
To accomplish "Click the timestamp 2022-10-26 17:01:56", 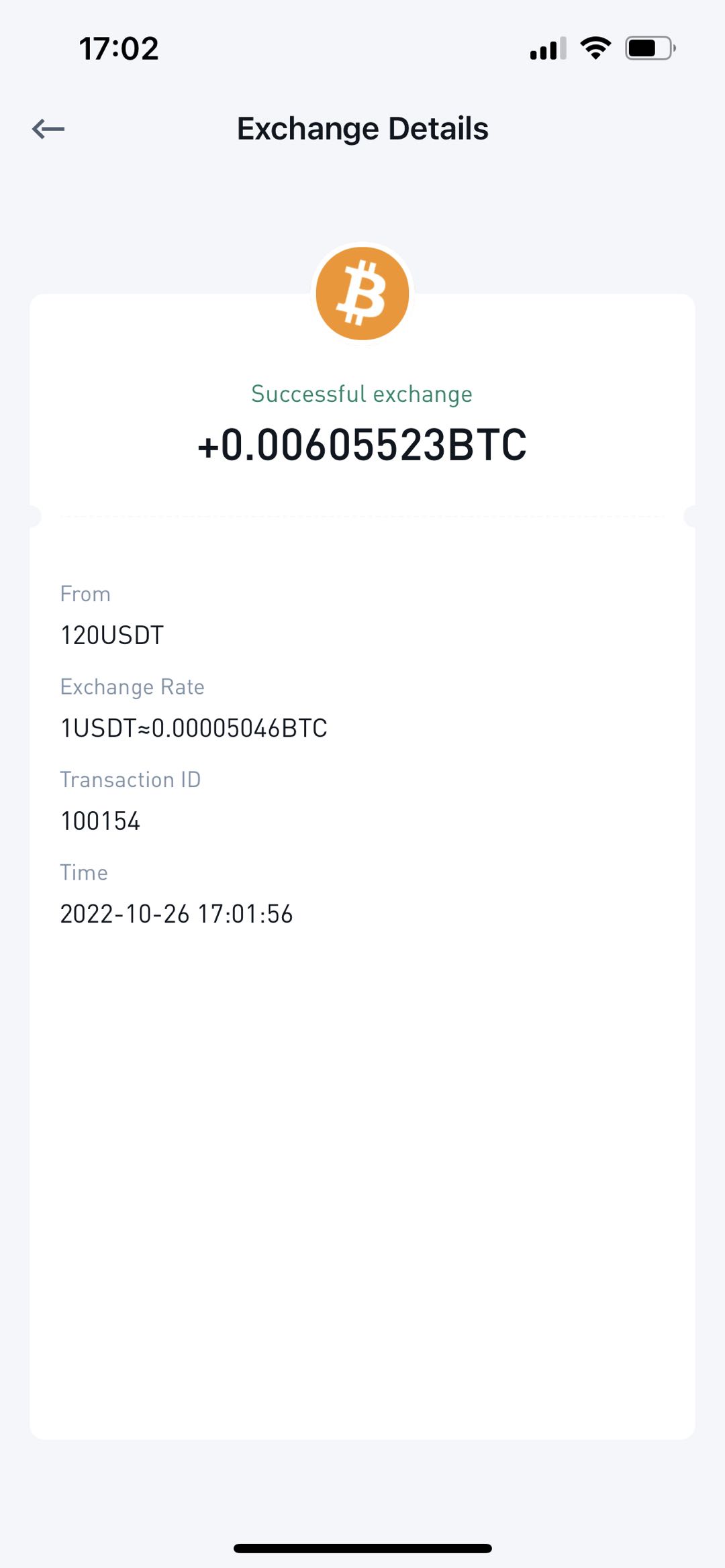I will 177,913.
